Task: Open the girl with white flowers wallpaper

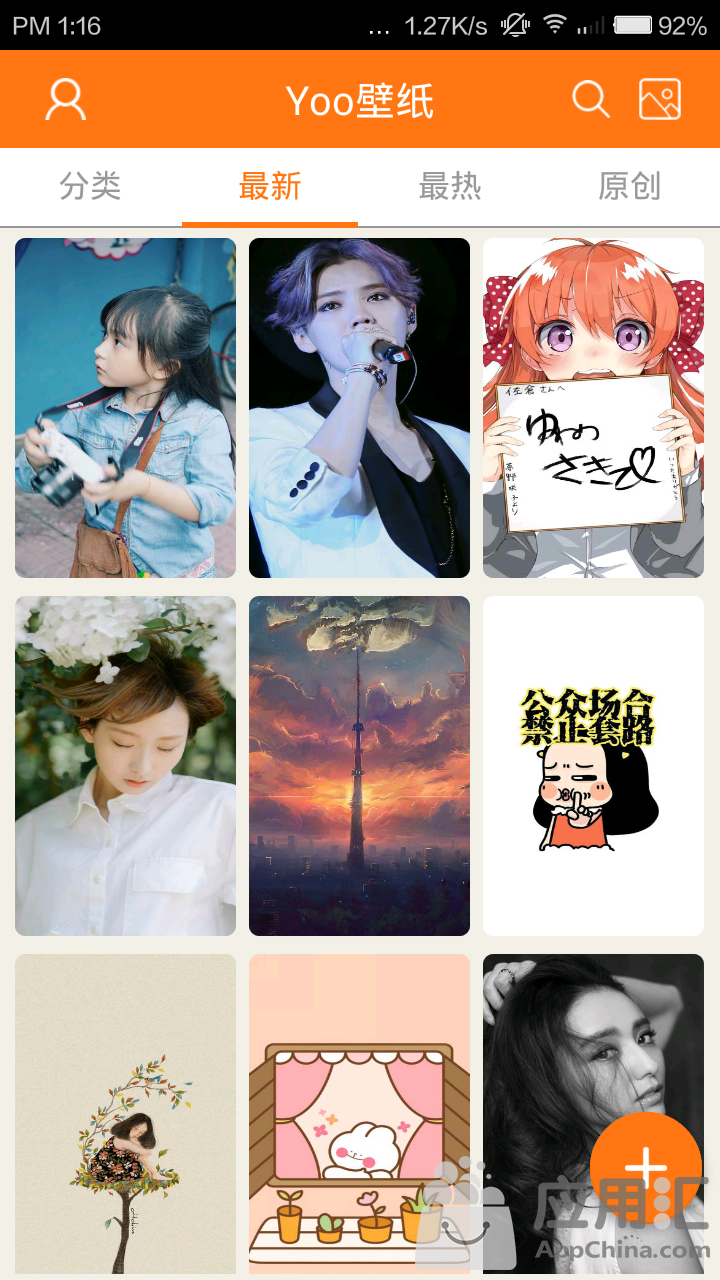Action: (x=125, y=766)
